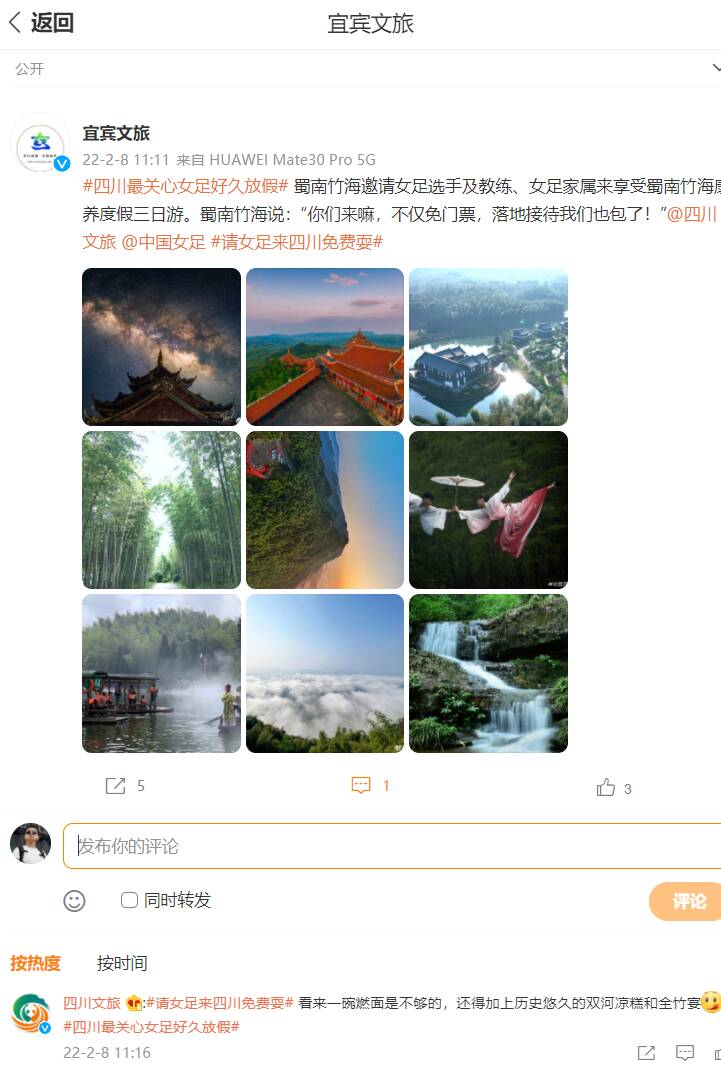721x1065 pixels.
Task: View the bamboo forest path photo
Action: pos(161,510)
